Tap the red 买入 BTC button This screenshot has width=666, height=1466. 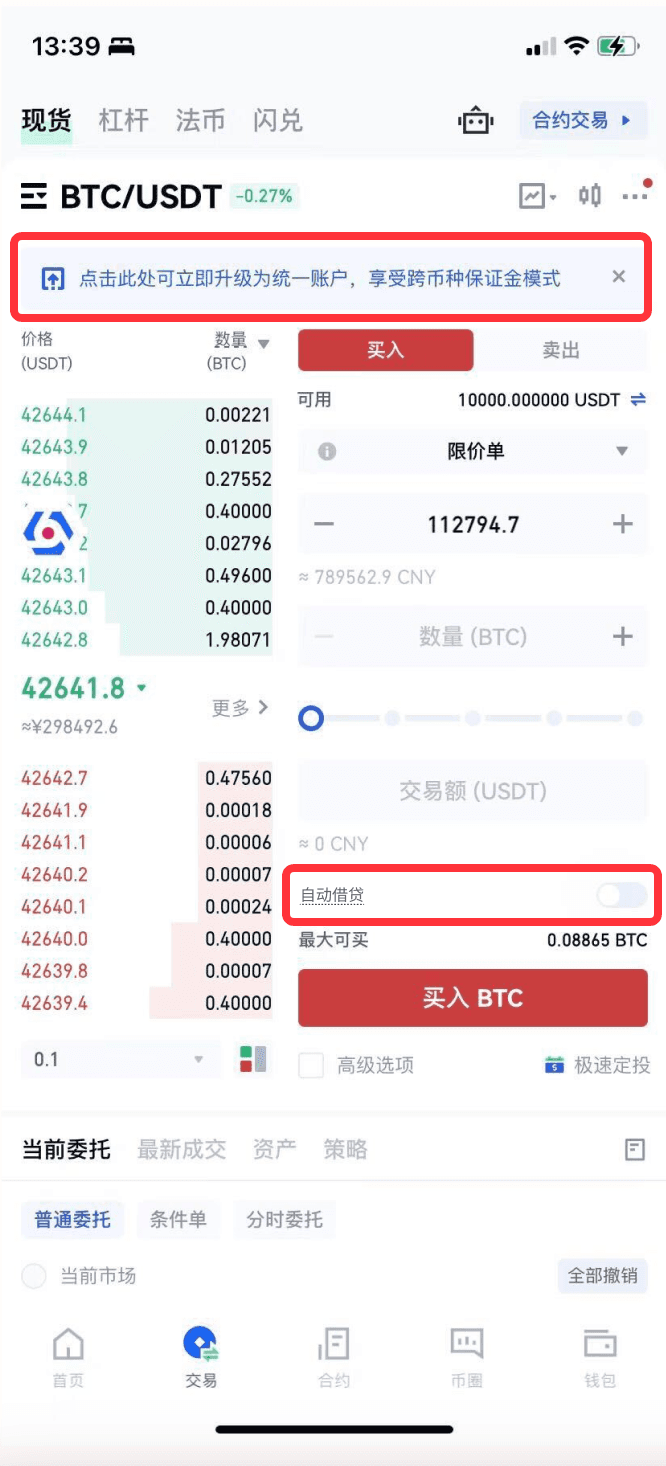(473, 998)
